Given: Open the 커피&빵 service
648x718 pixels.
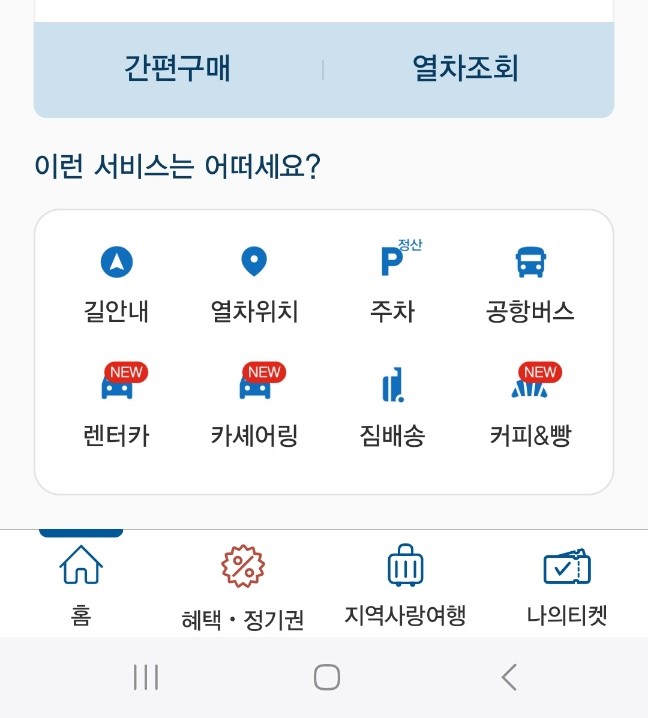Looking at the screenshot, I should [x=530, y=408].
